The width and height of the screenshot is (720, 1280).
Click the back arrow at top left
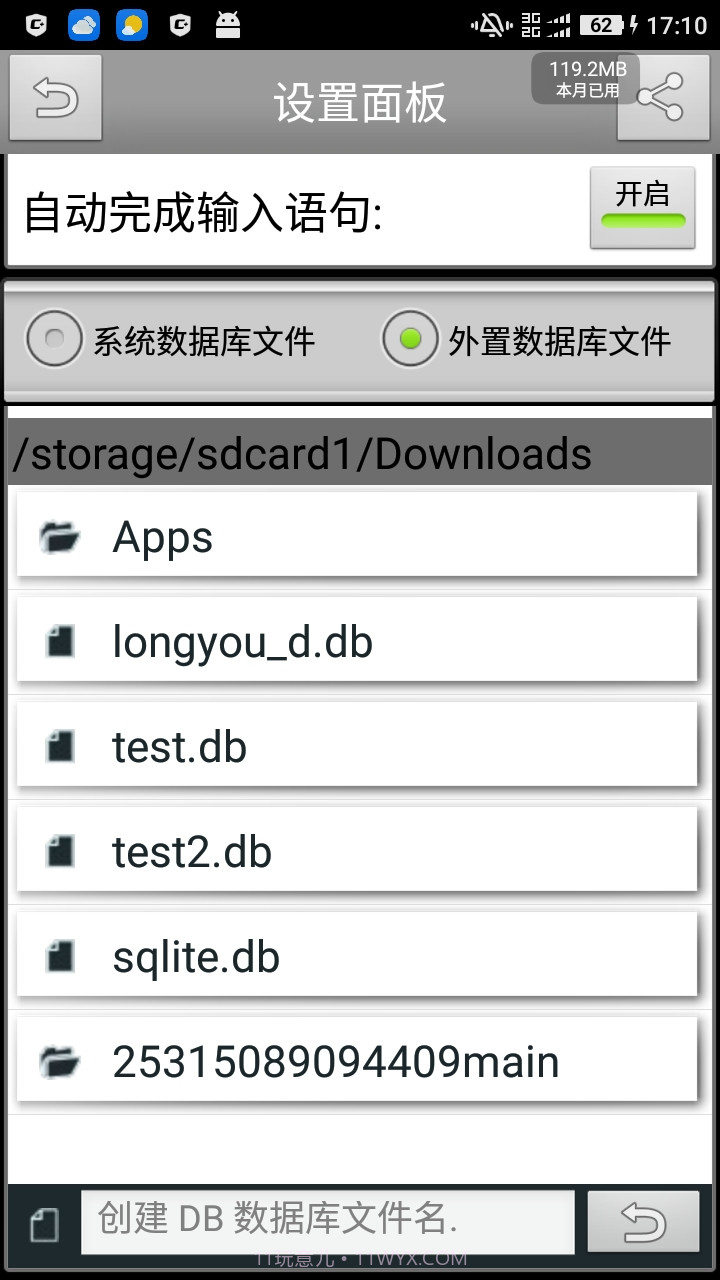pos(55,97)
